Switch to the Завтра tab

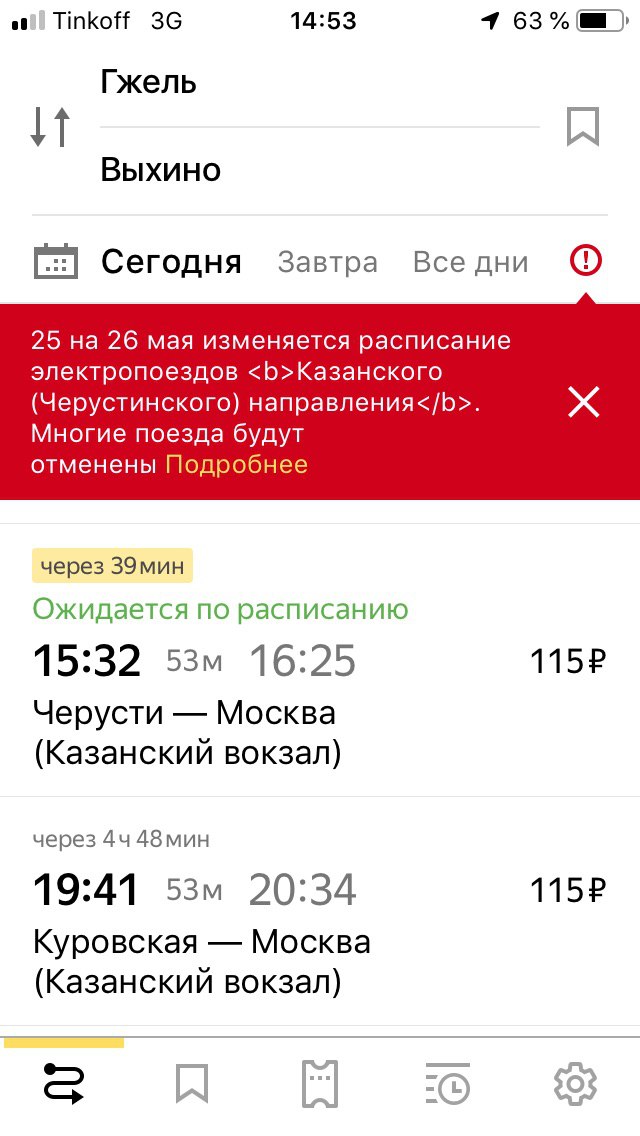tap(327, 262)
